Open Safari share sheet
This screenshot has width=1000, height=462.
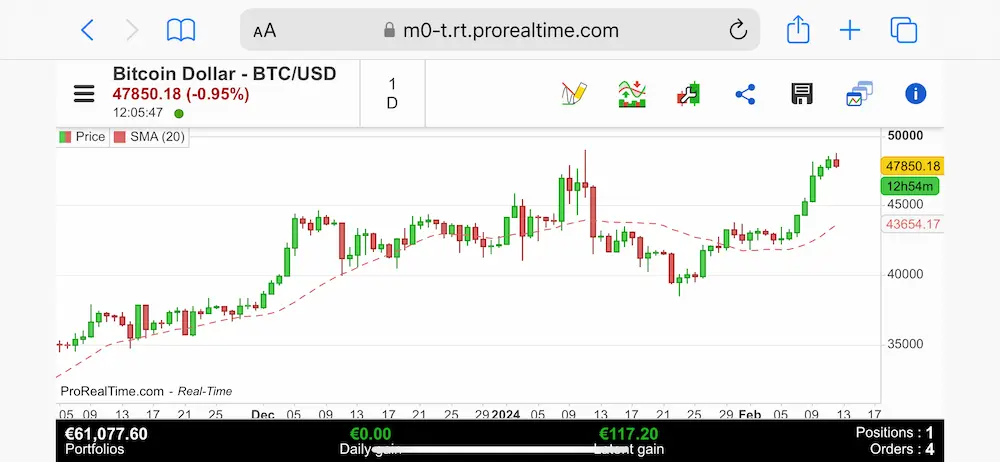[x=798, y=30]
